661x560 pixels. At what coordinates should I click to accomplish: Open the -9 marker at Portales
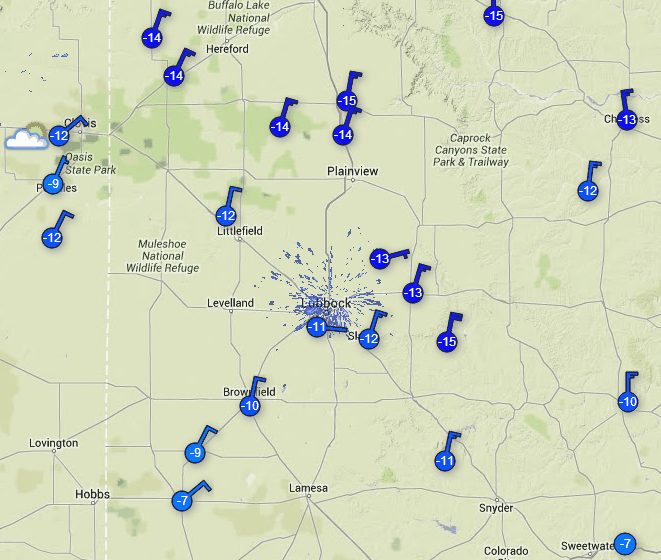click(x=53, y=184)
